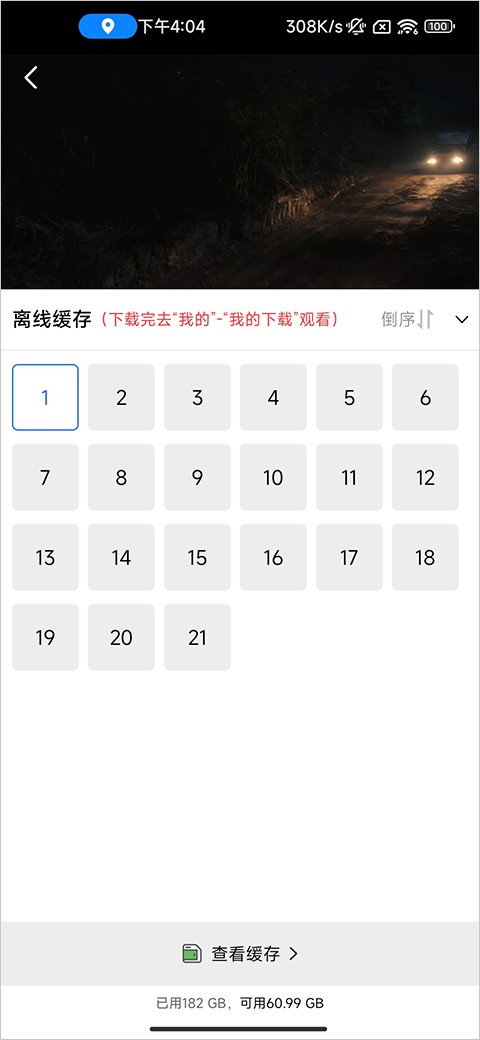Viewport: 480px width, 1040px height.
Task: Cache episode 5 offline
Action: (x=349, y=397)
